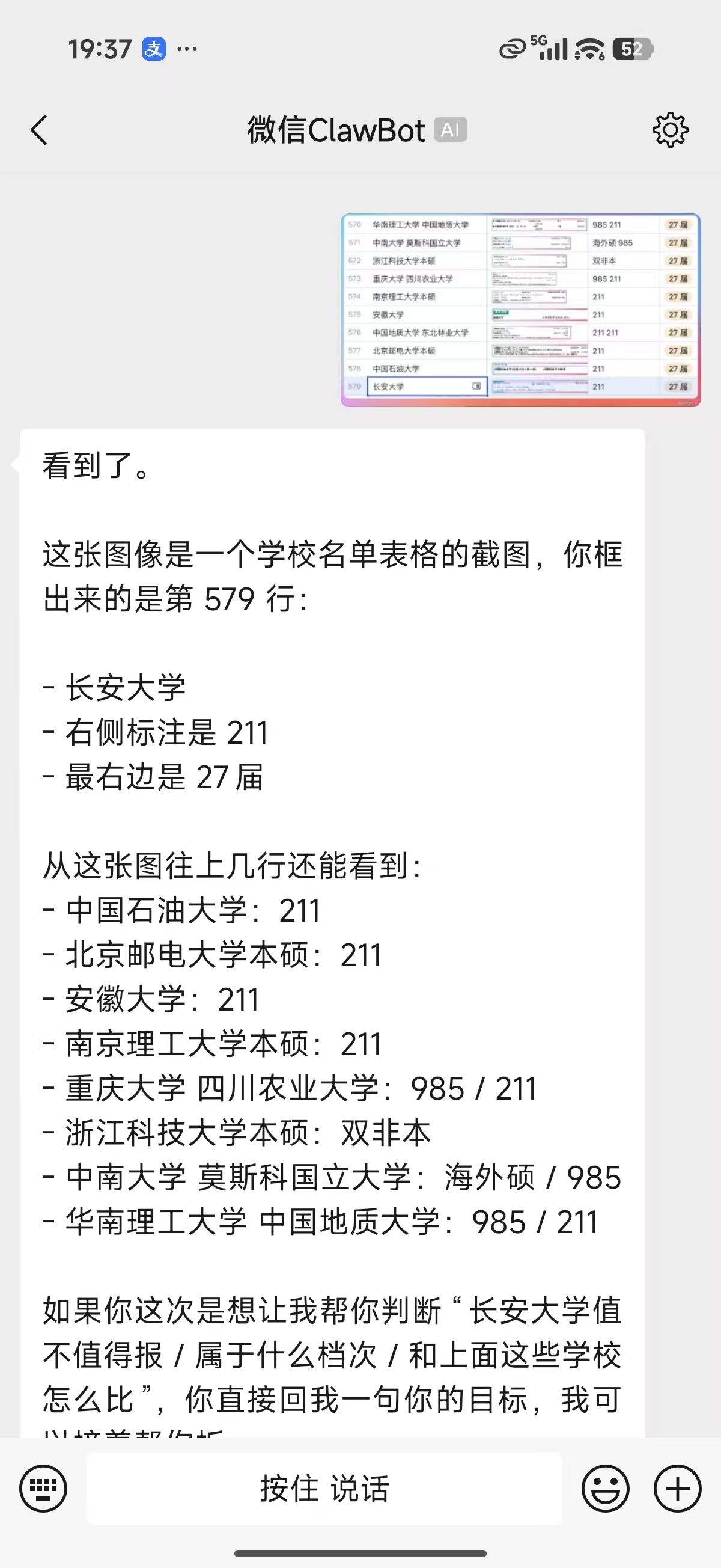Switch to keyboard text input

43,1488
